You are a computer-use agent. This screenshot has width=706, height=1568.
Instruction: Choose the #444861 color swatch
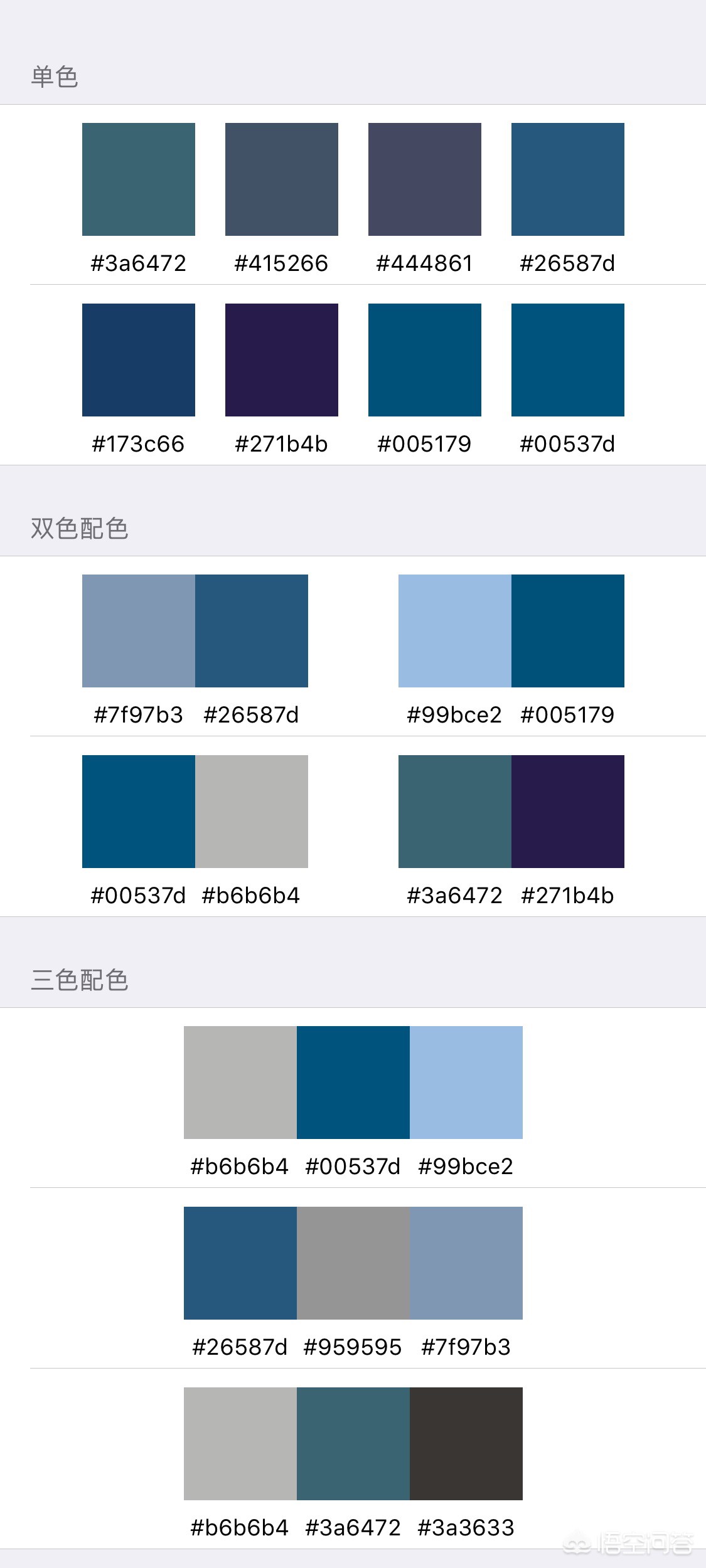[425, 179]
